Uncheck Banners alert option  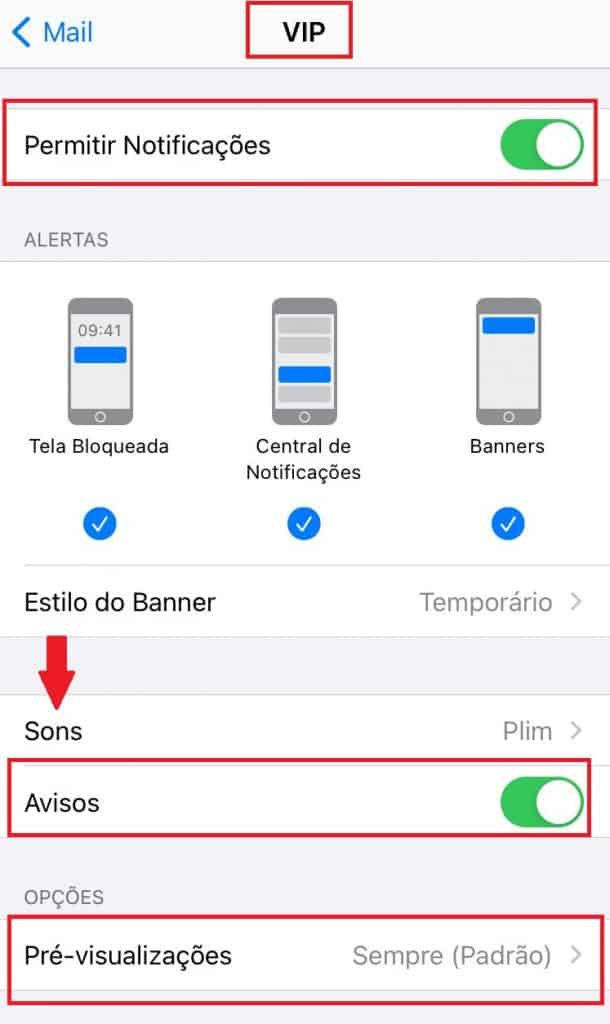(x=507, y=524)
